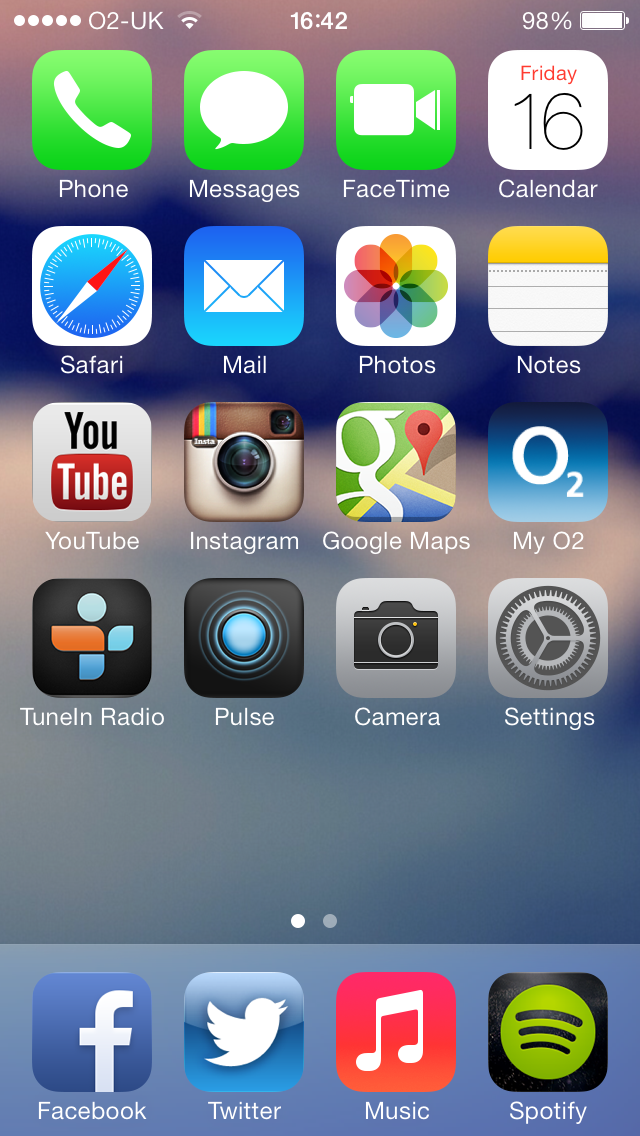Screen dimensions: 640x1136
Task: Tap the My O2 app
Action: pos(548,462)
